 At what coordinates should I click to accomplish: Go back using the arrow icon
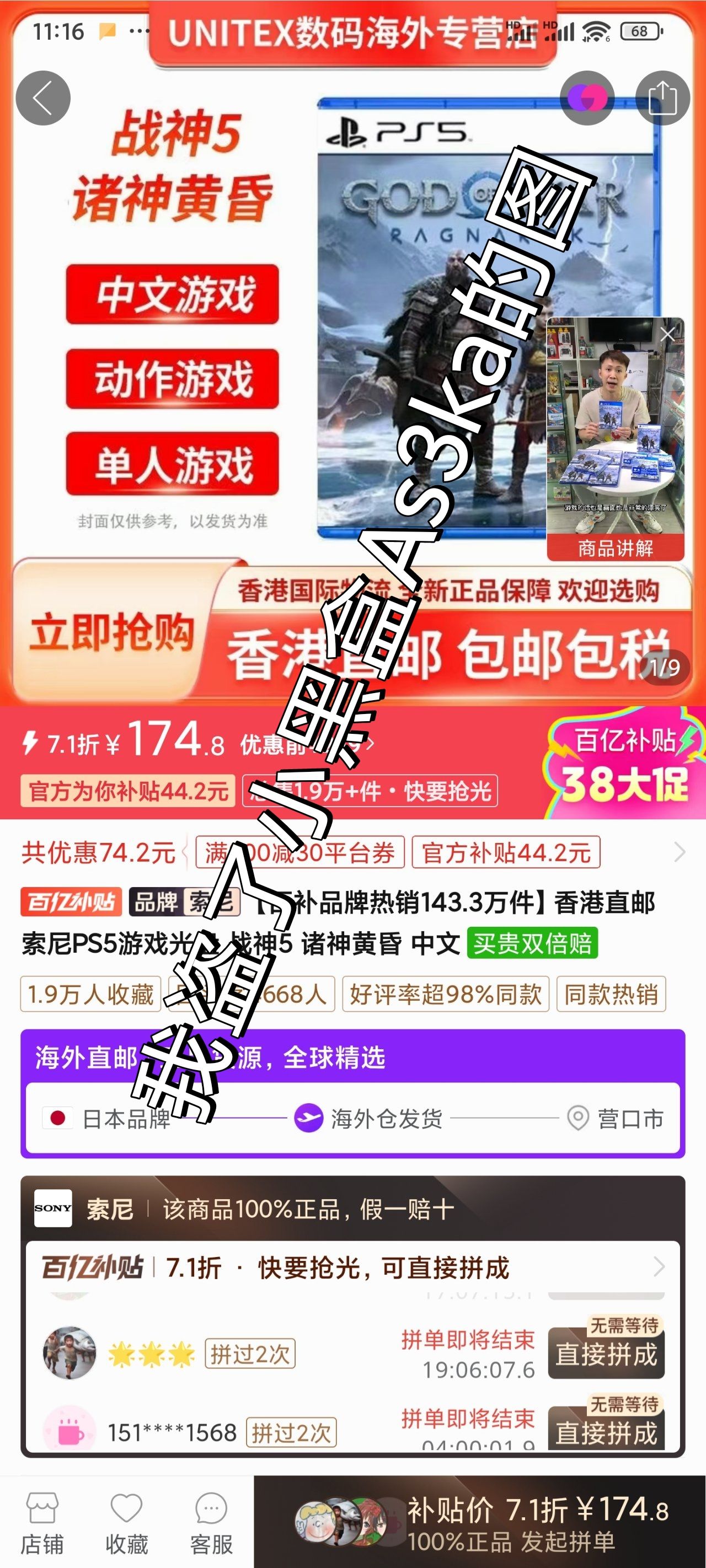point(42,98)
